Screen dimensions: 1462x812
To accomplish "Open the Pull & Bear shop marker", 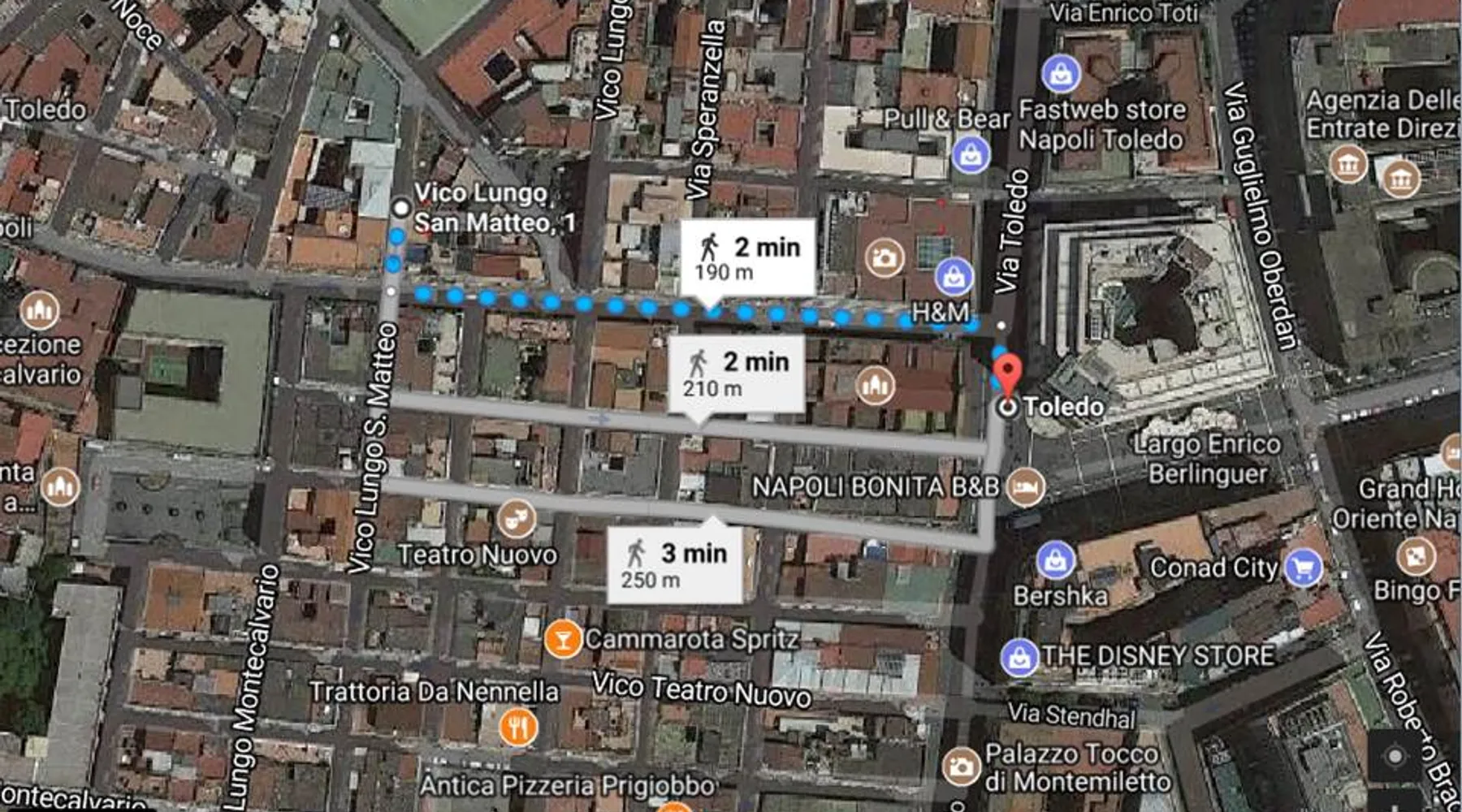I will click(970, 154).
